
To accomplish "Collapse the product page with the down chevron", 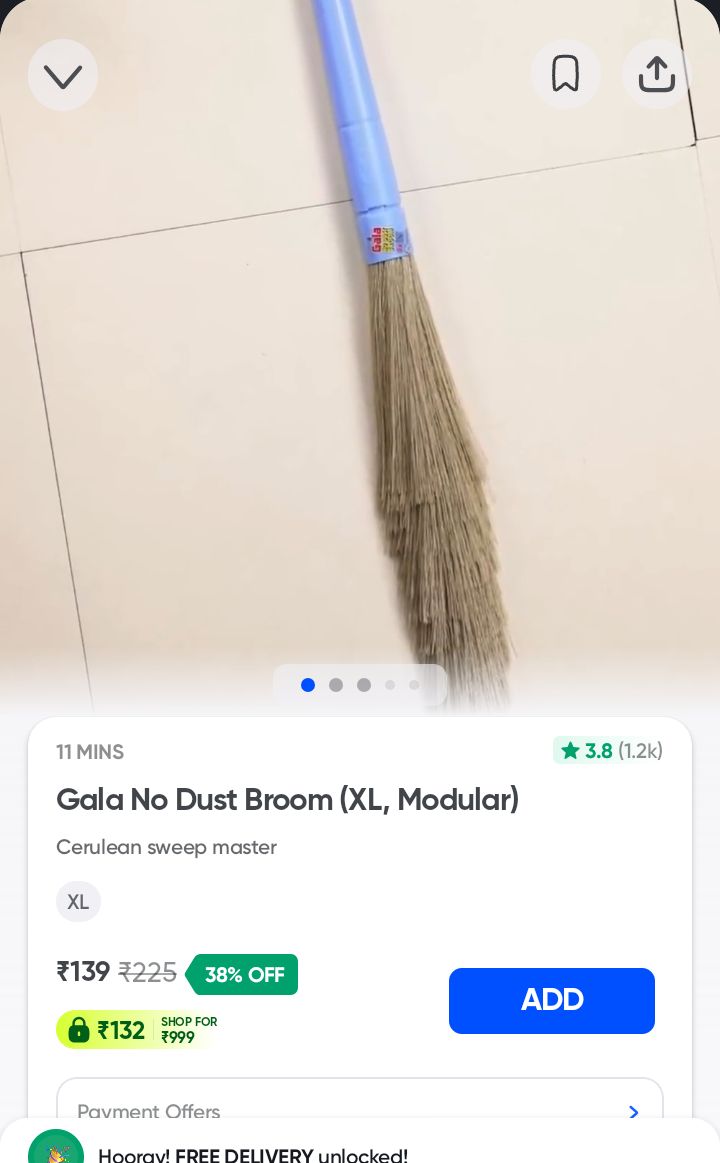I will pyautogui.click(x=63, y=75).
